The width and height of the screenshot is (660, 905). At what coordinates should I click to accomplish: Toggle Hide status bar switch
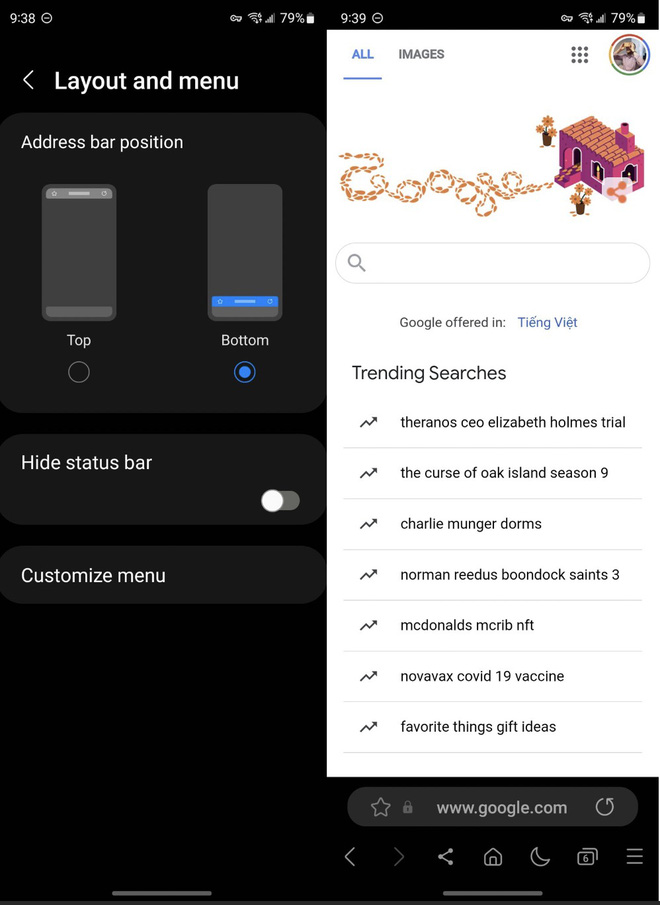click(x=280, y=501)
